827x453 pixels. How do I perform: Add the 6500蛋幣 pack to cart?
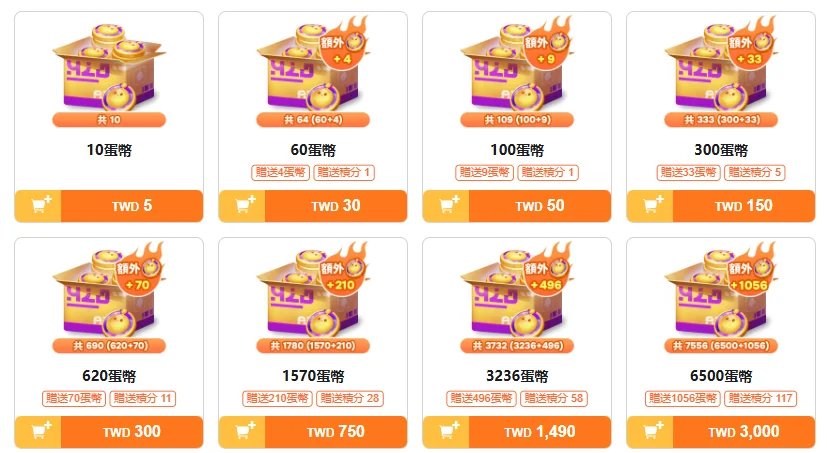[650, 432]
